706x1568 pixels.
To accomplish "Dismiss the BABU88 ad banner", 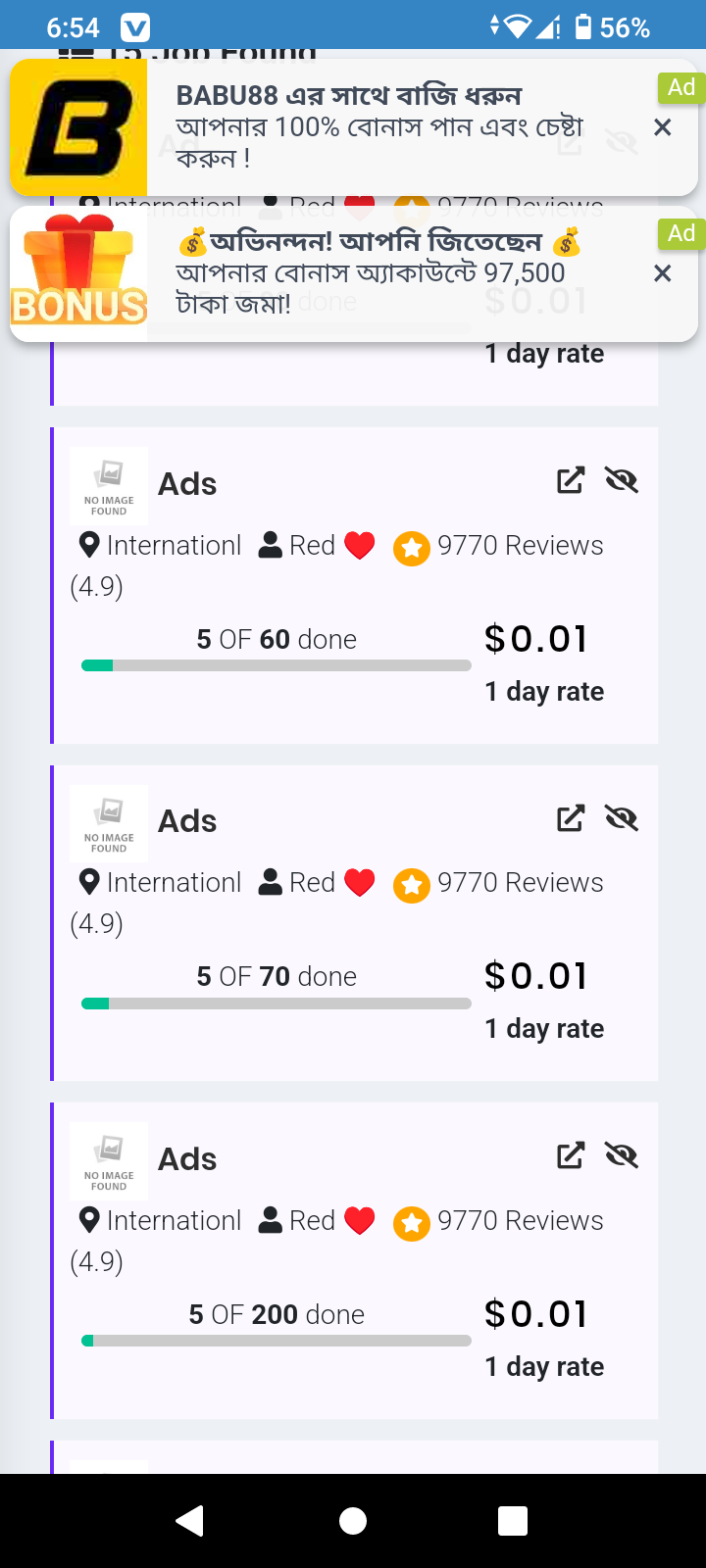I will click(663, 127).
